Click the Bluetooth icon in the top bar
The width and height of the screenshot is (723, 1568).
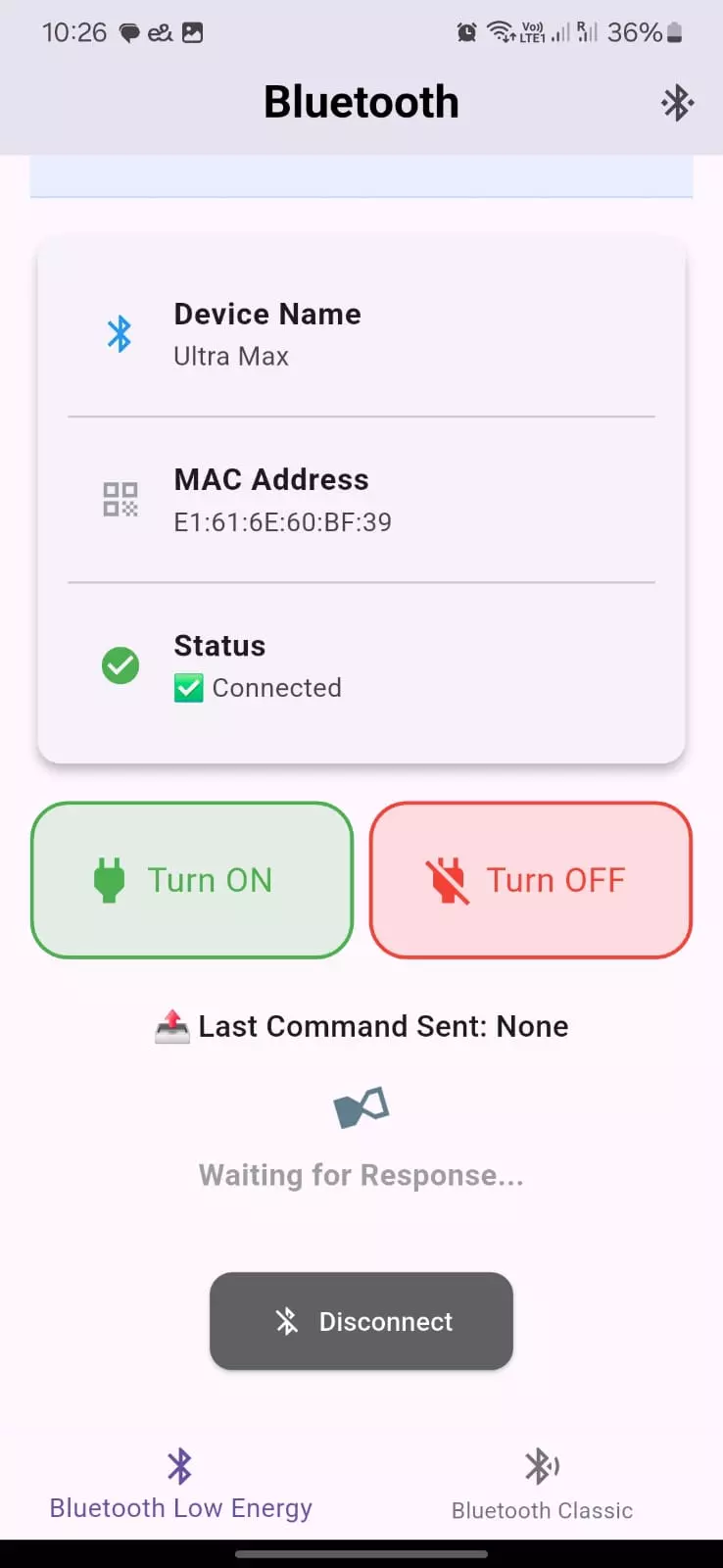click(x=677, y=102)
